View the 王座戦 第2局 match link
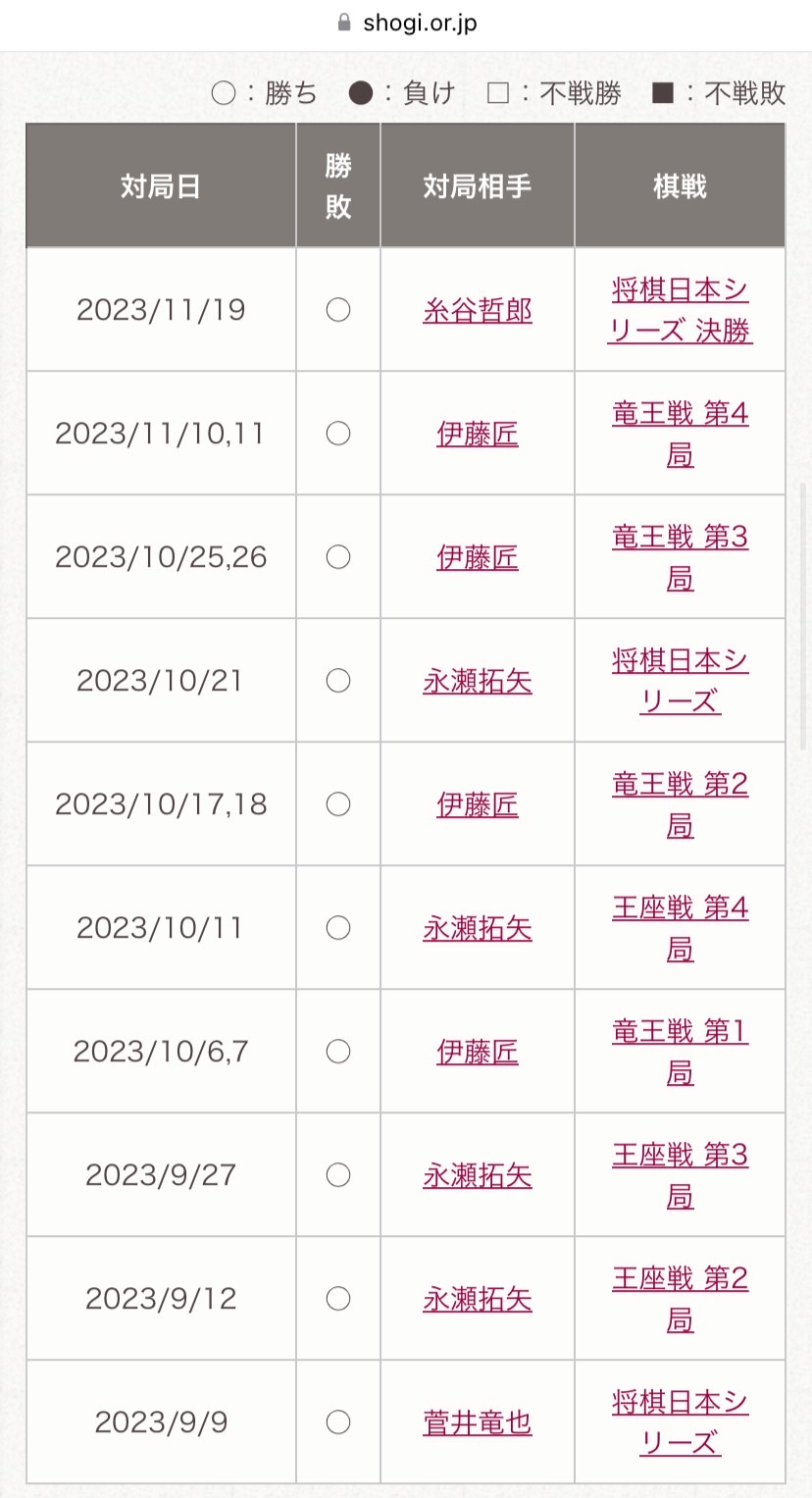The width and height of the screenshot is (812, 1498). 680,1300
